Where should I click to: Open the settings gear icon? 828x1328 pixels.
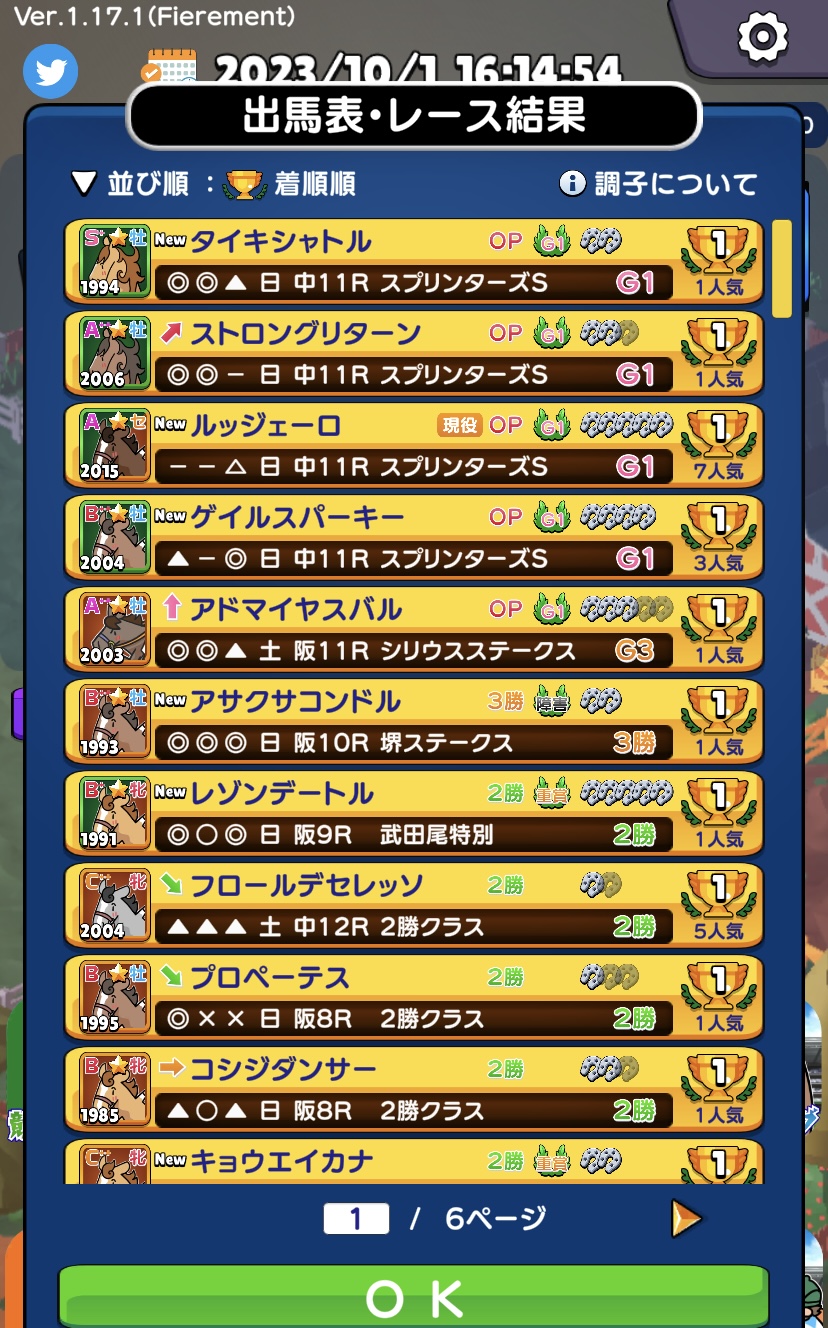pyautogui.click(x=762, y=38)
